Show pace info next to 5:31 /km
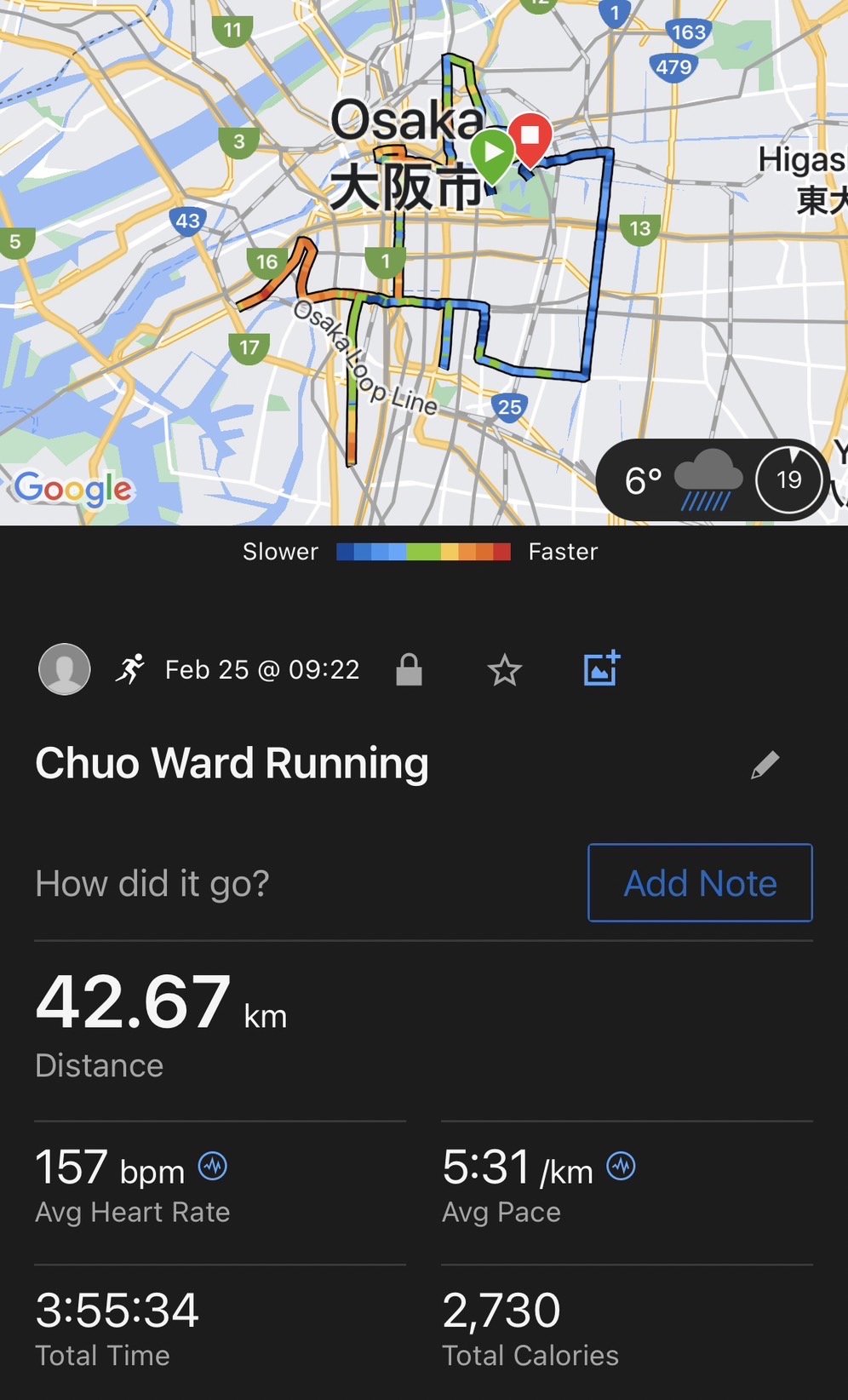The height and width of the screenshot is (1400, 848). coord(622,1166)
